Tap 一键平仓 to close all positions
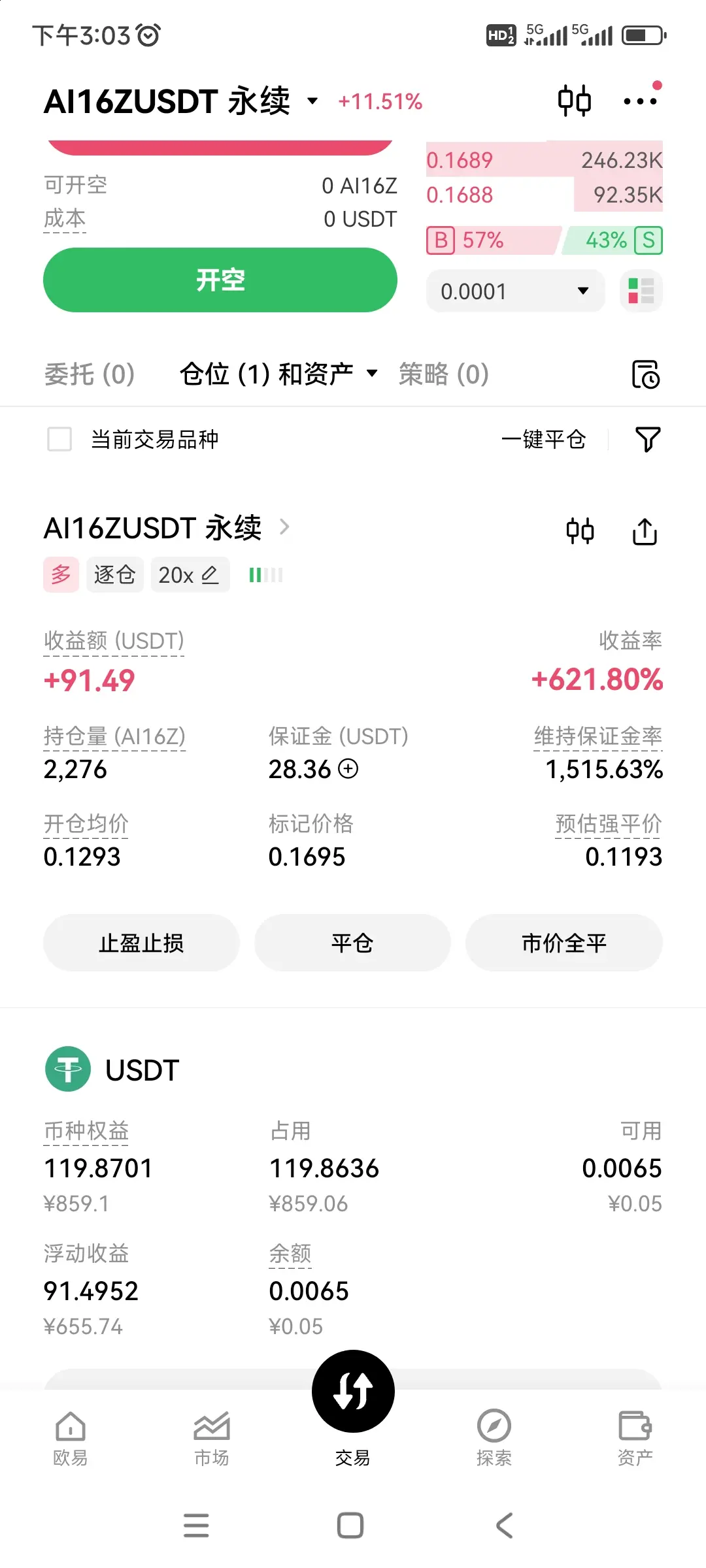706x1568 pixels. pyautogui.click(x=543, y=439)
